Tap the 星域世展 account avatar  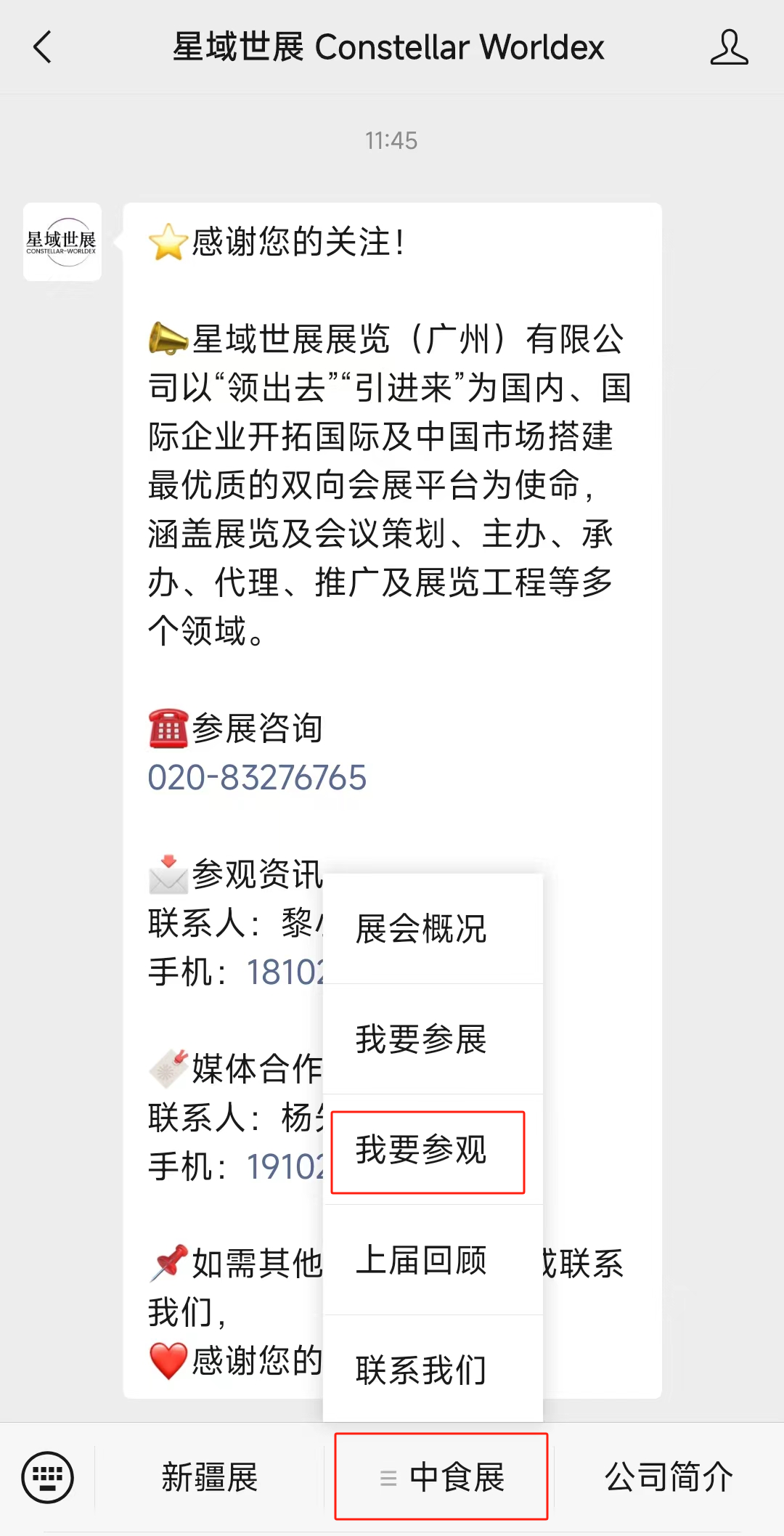coord(62,242)
